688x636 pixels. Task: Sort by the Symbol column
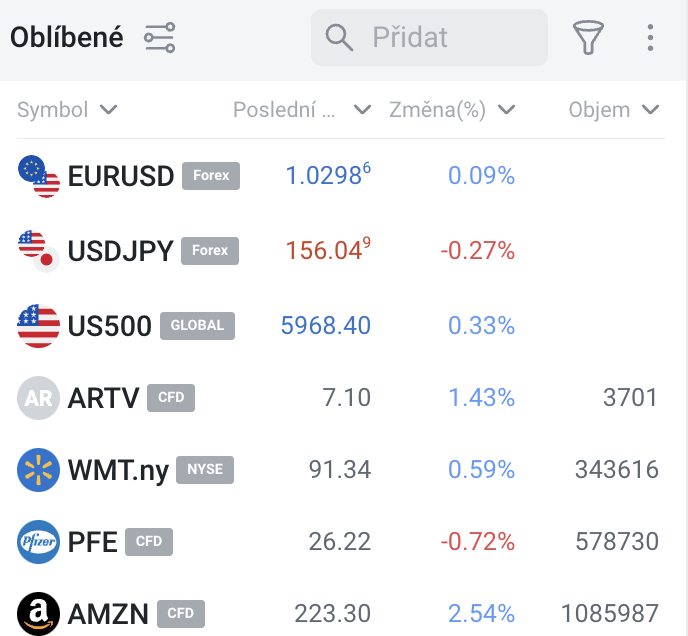(67, 110)
